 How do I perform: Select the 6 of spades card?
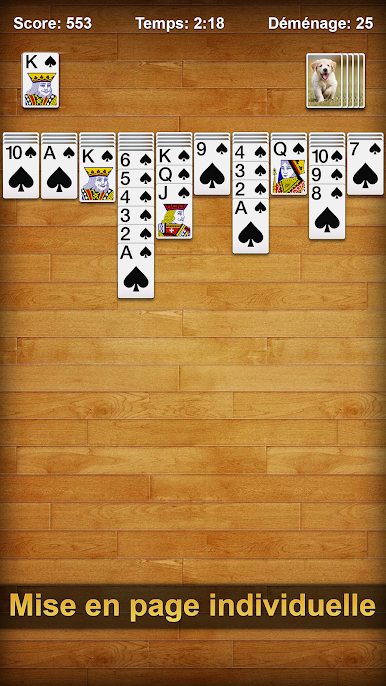136,160
